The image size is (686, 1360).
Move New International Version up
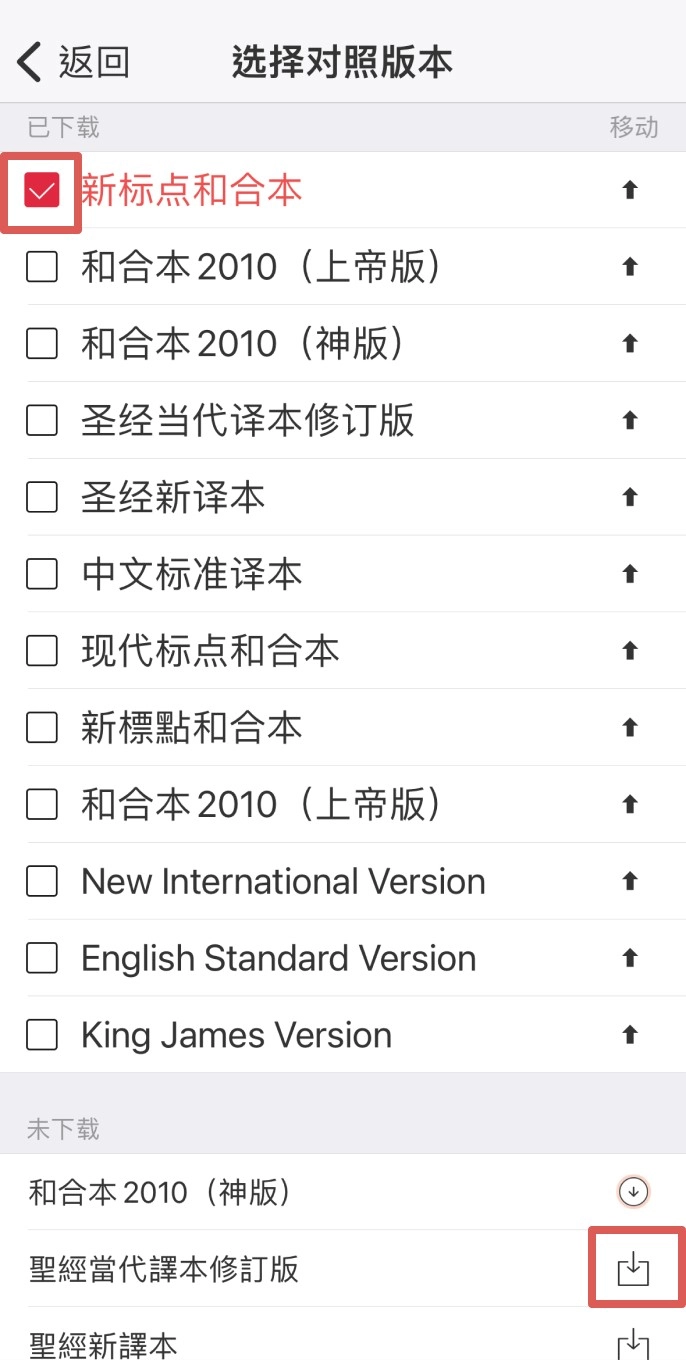[x=630, y=881]
